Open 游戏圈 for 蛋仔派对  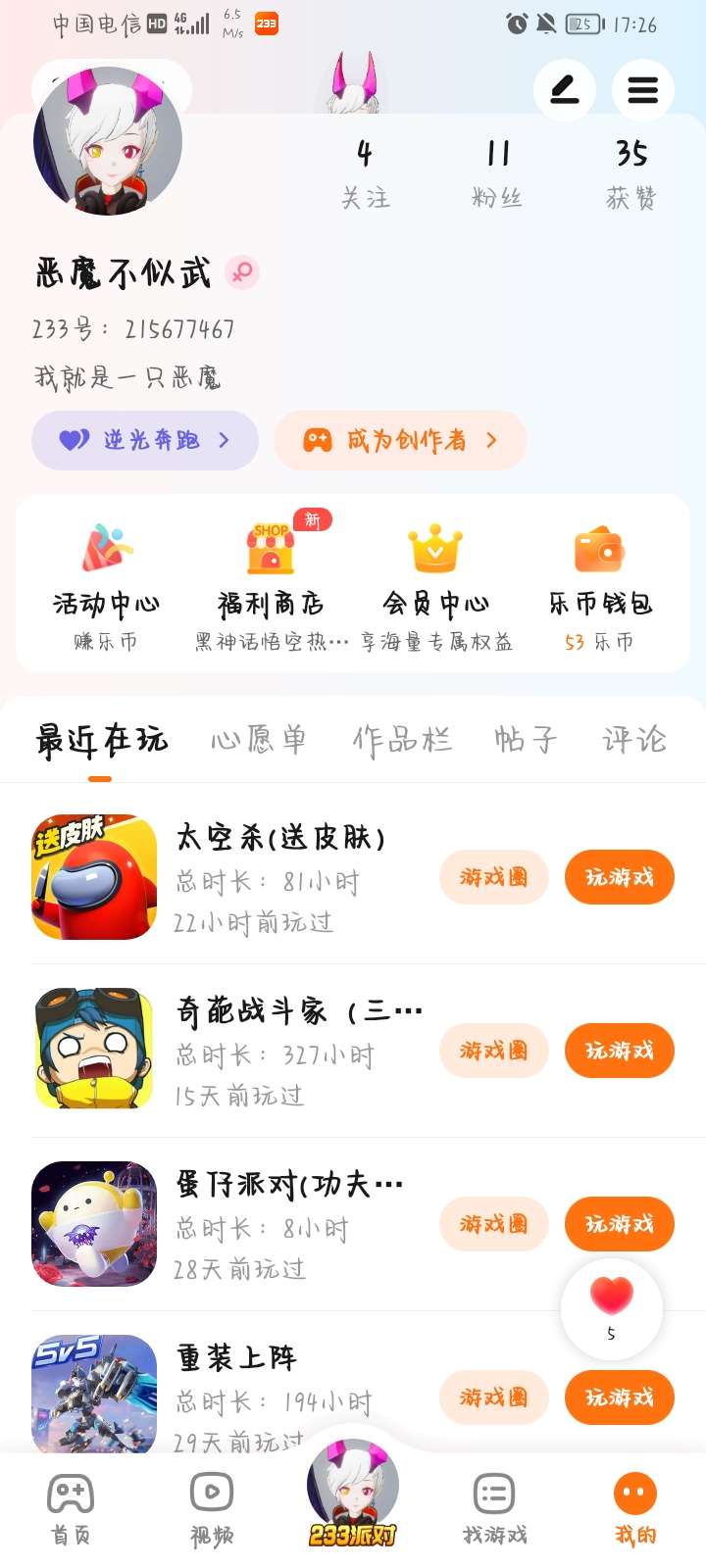(493, 1224)
